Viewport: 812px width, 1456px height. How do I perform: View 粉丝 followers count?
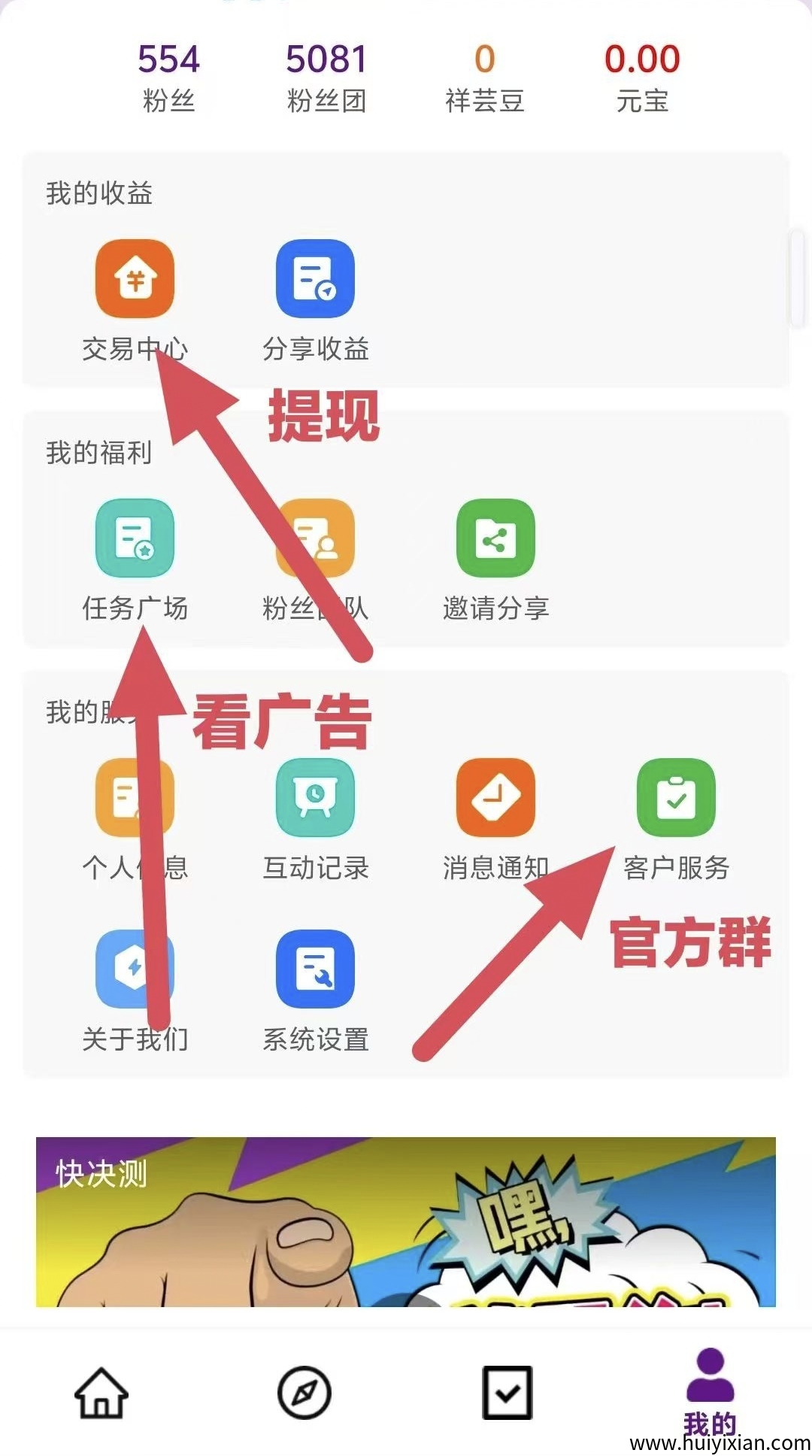(x=168, y=77)
